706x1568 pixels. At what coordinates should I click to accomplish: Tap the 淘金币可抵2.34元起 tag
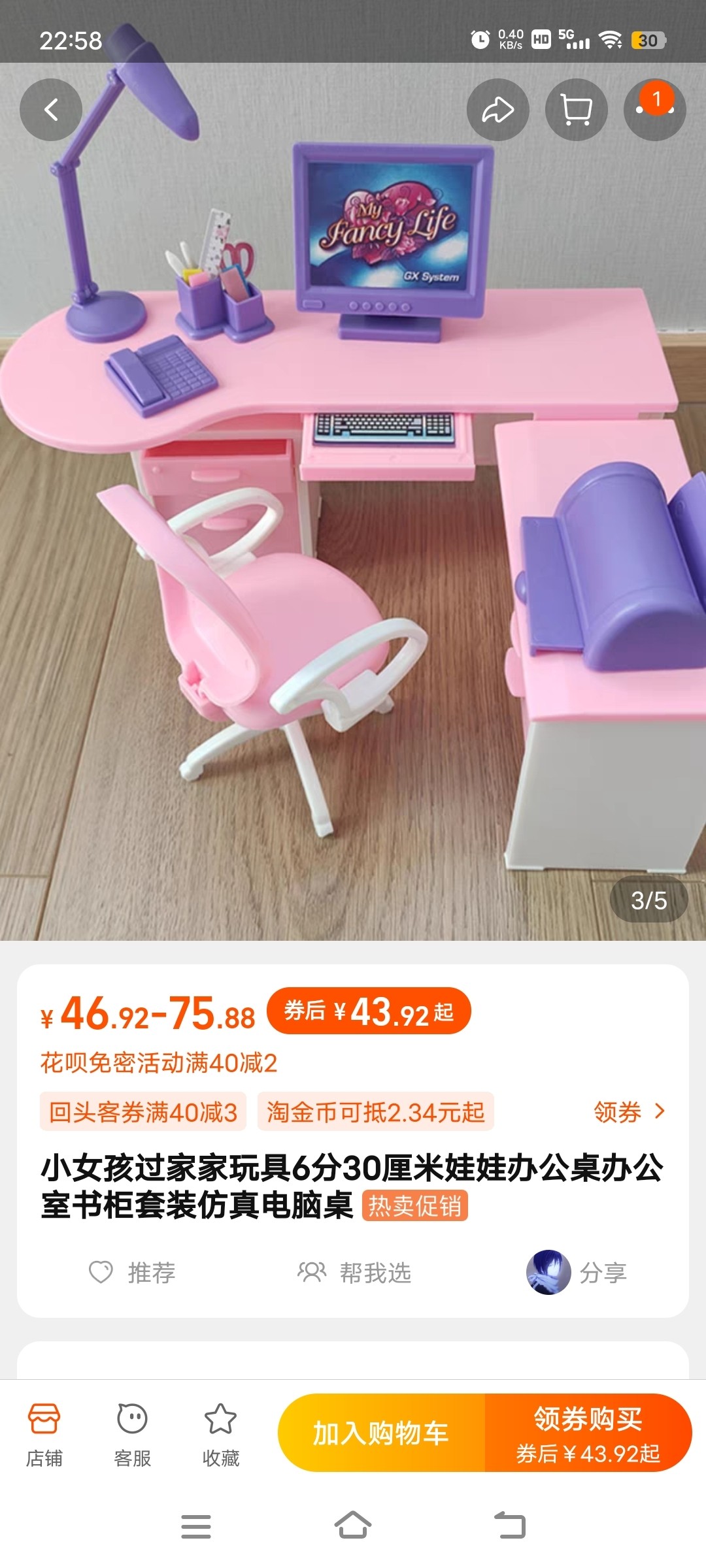point(376,1111)
